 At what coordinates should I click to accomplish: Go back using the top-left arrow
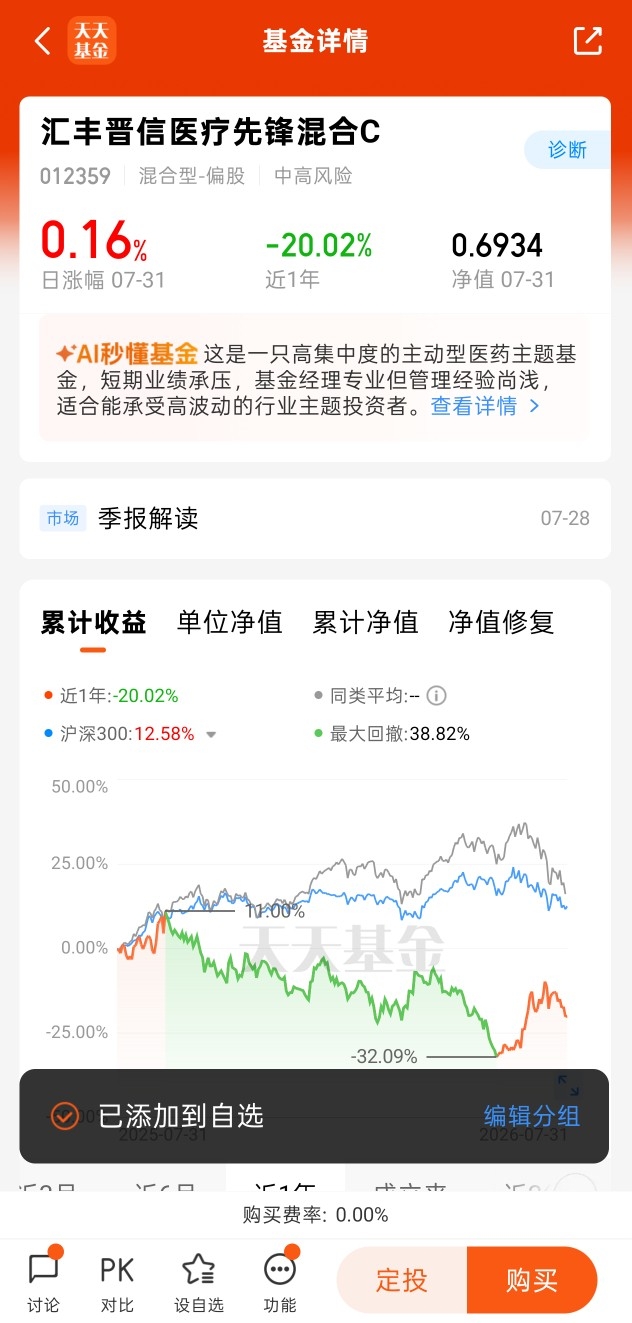(x=42, y=41)
